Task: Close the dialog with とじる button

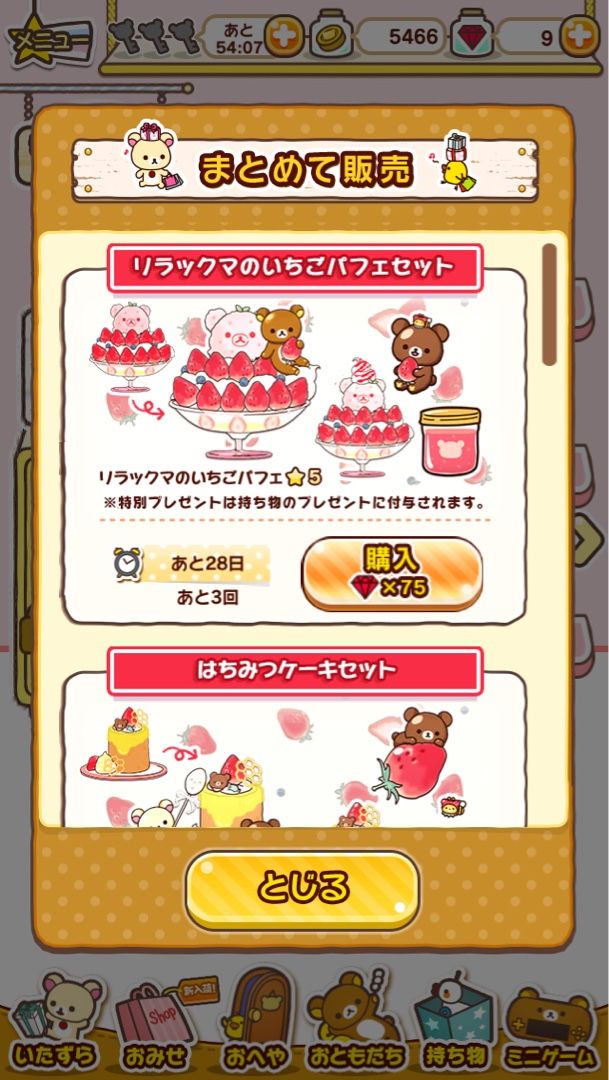Action: 302,888
